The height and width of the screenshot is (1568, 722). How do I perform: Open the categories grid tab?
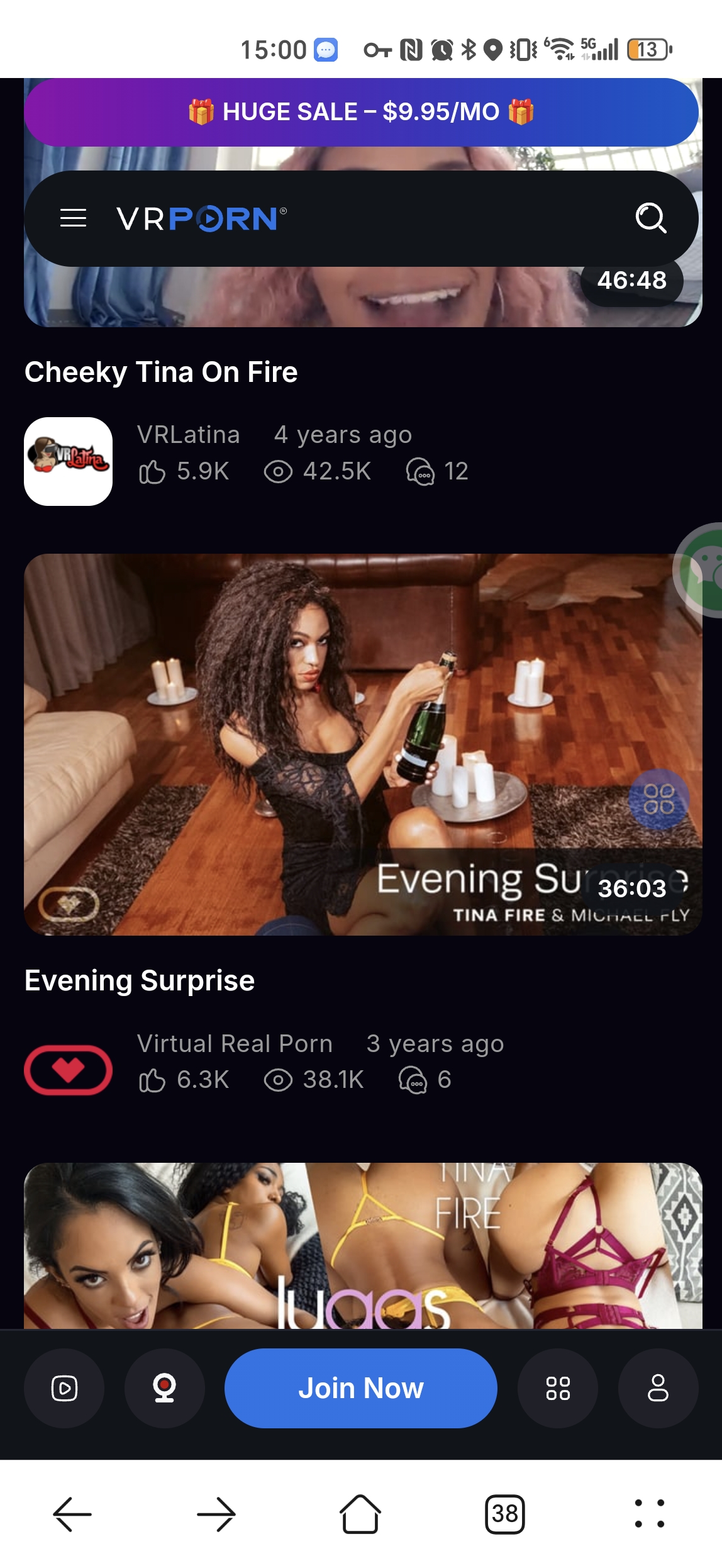click(558, 1388)
